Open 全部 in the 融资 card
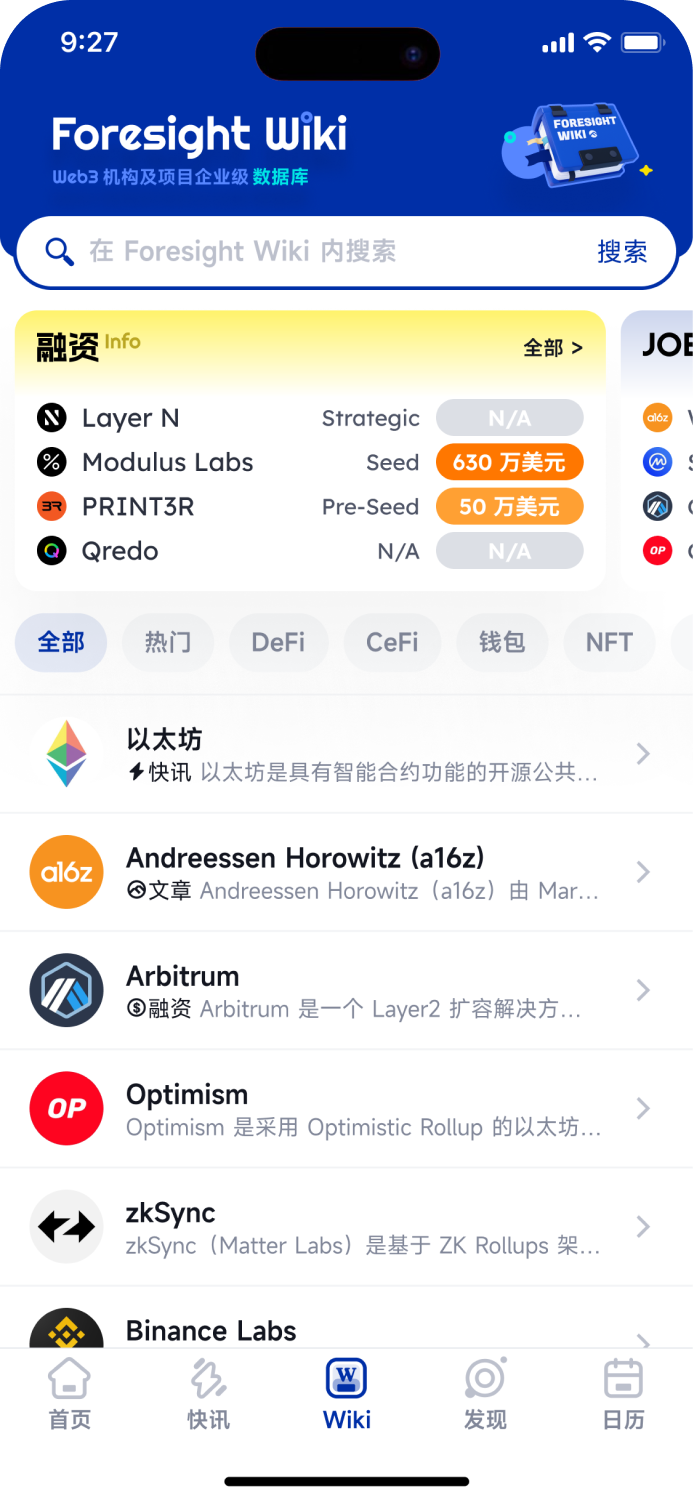The width and height of the screenshot is (693, 1500). click(x=552, y=348)
